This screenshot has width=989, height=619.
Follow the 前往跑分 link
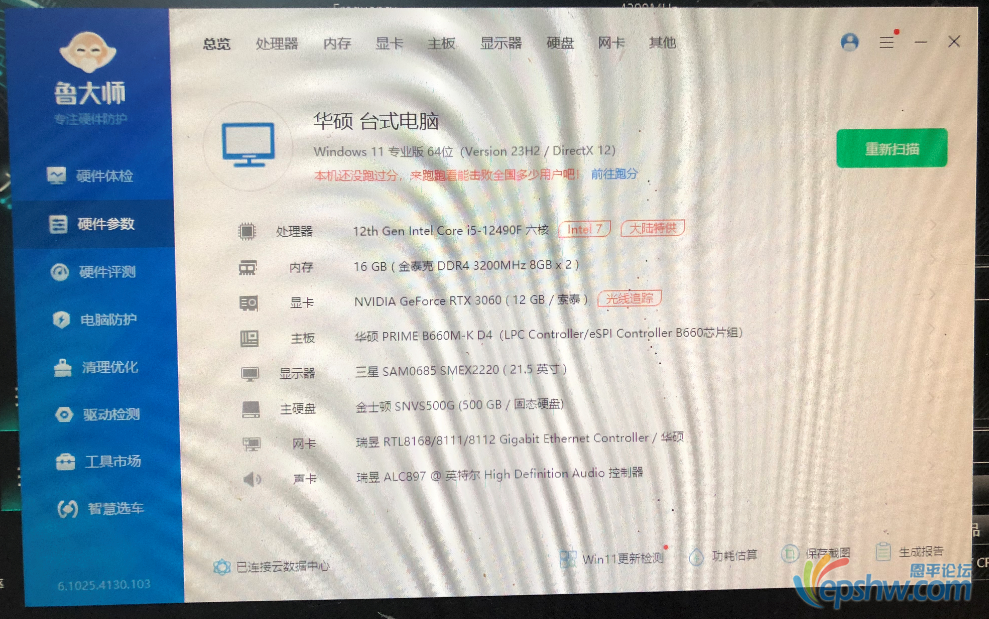click(x=614, y=174)
